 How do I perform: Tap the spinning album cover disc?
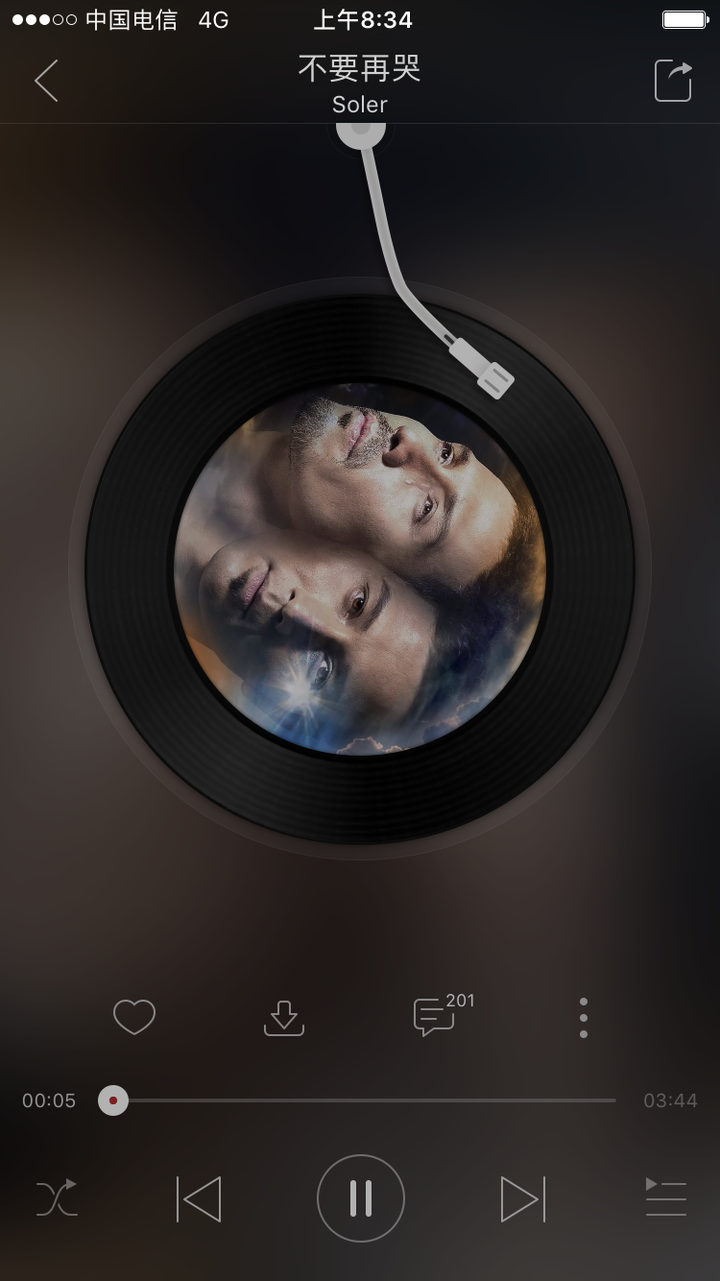[360, 567]
